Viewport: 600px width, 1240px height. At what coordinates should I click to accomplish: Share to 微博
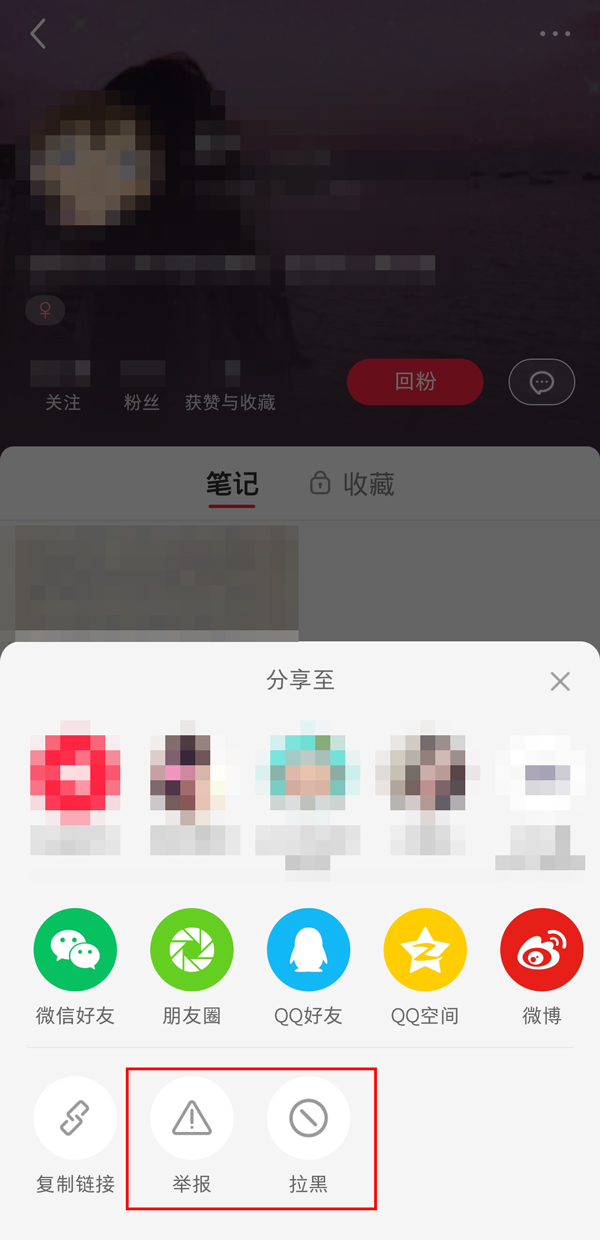pyautogui.click(x=541, y=950)
